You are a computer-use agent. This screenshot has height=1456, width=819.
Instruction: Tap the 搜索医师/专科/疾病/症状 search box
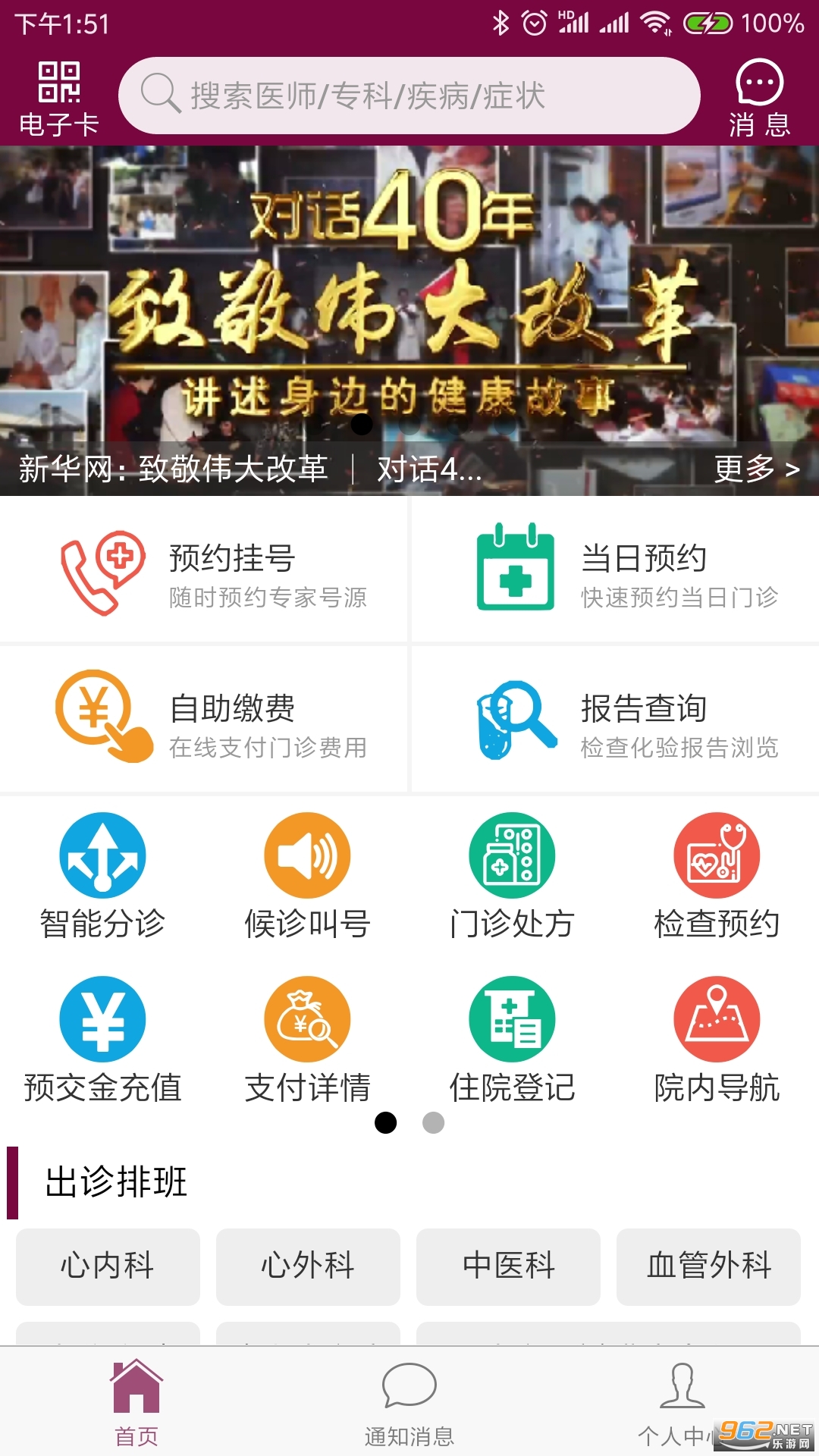coord(409,96)
